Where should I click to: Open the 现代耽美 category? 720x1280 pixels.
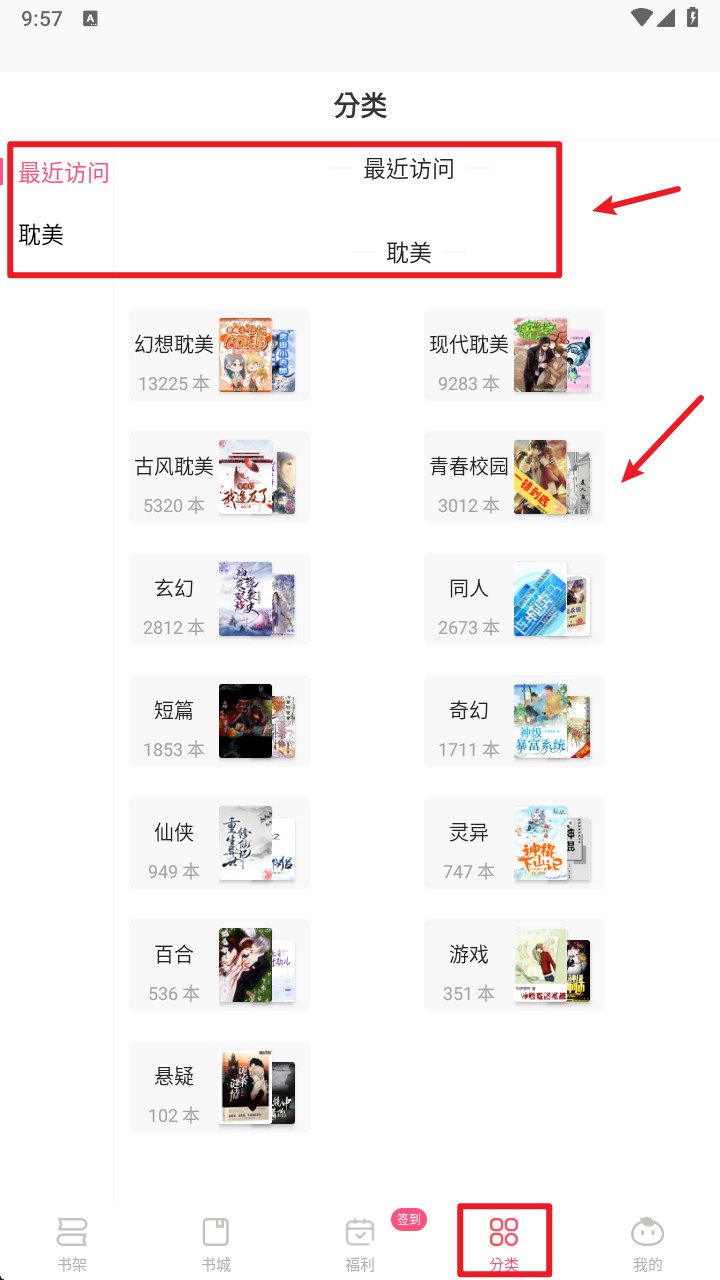[x=514, y=355]
